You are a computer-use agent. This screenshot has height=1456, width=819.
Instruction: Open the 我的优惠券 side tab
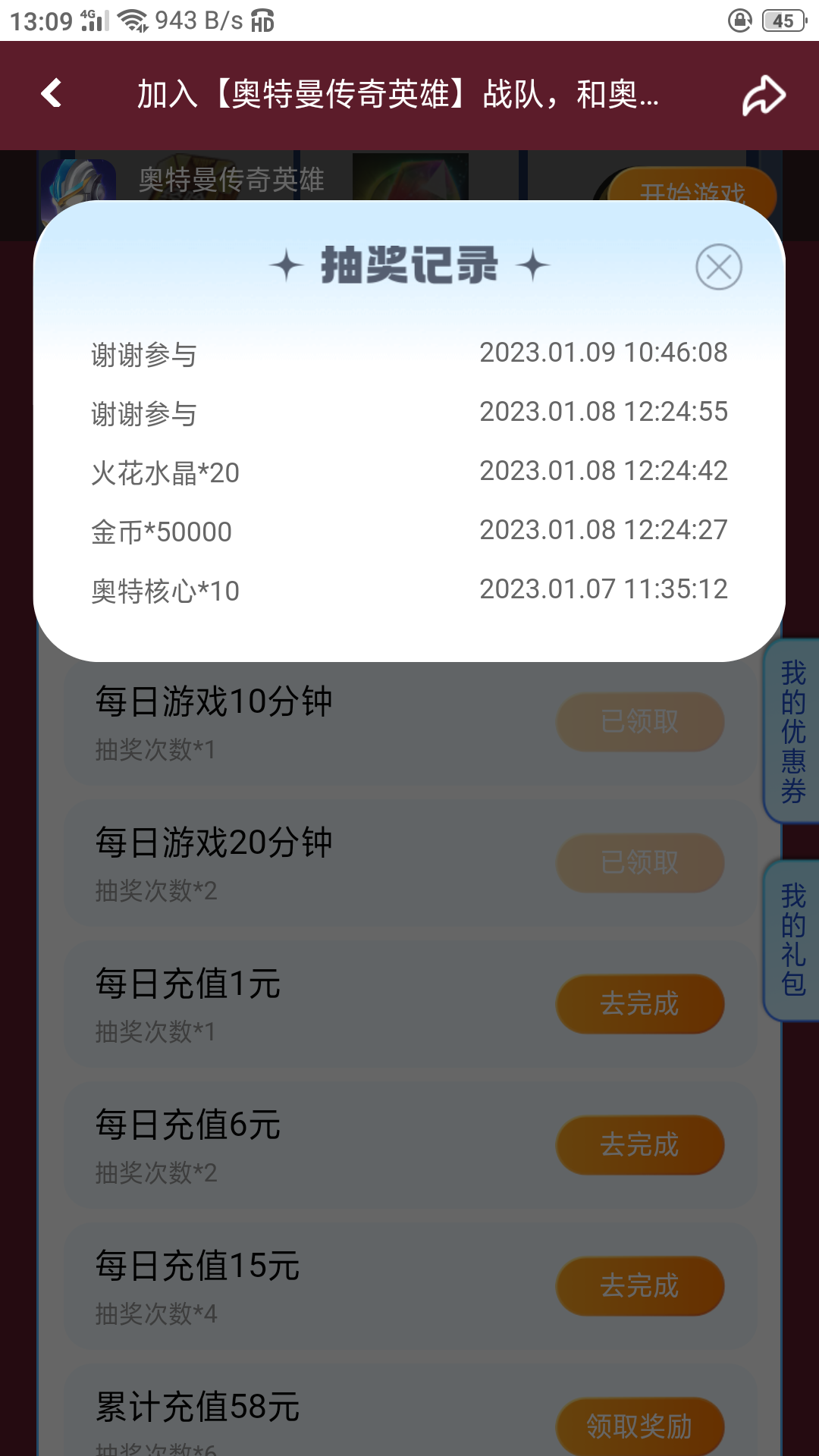[x=792, y=731]
